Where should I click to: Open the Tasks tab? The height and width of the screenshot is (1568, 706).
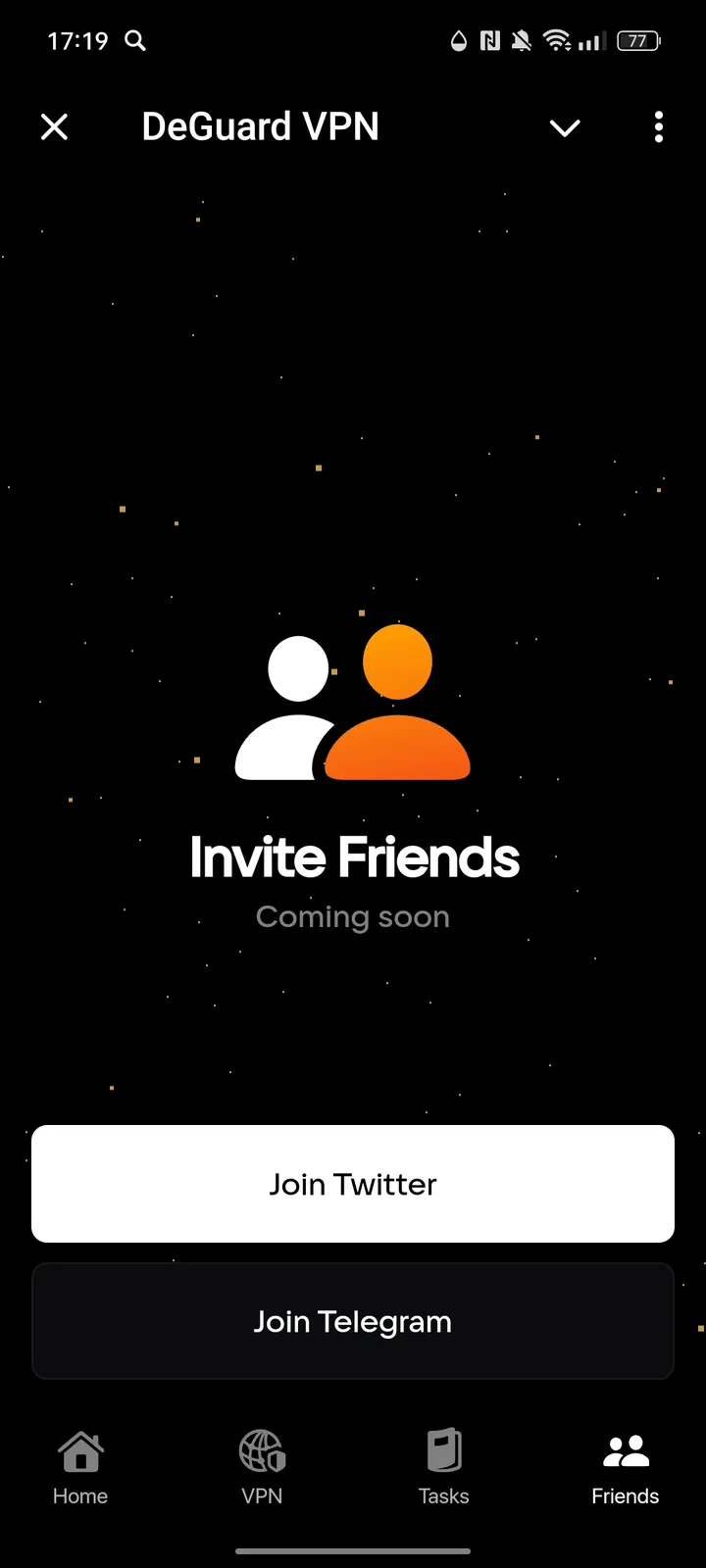[443, 1467]
